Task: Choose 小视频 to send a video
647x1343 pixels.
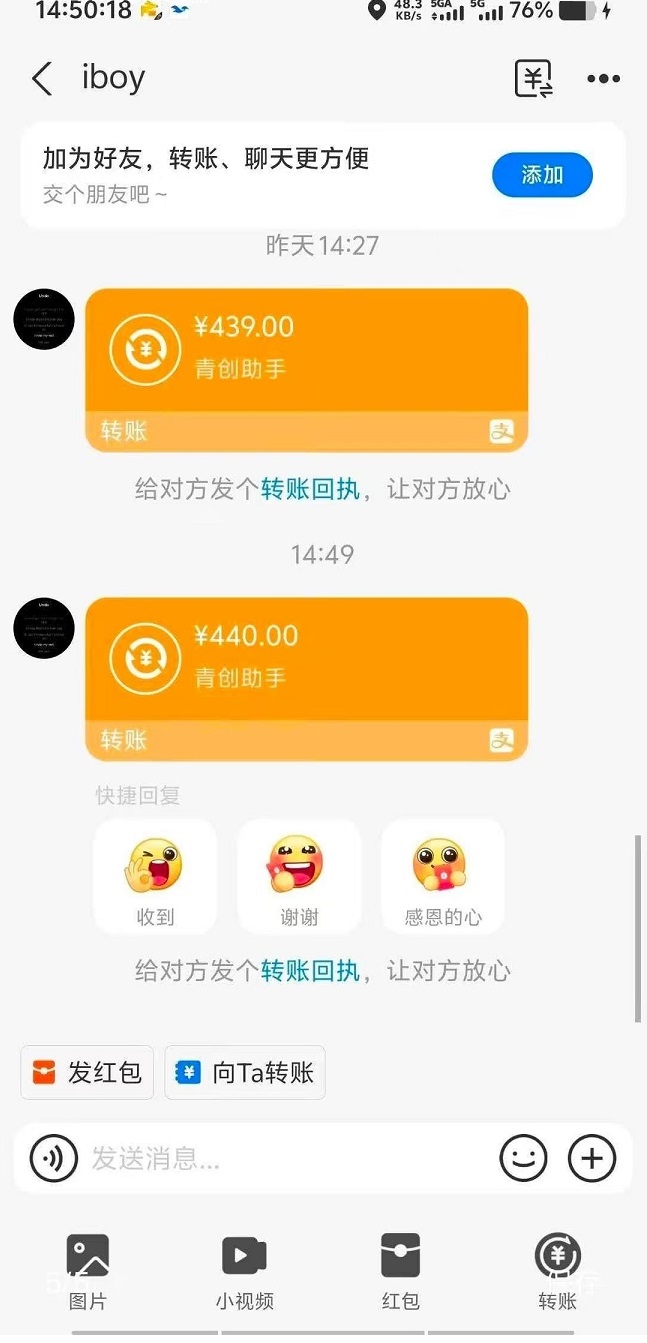Action: click(244, 1270)
